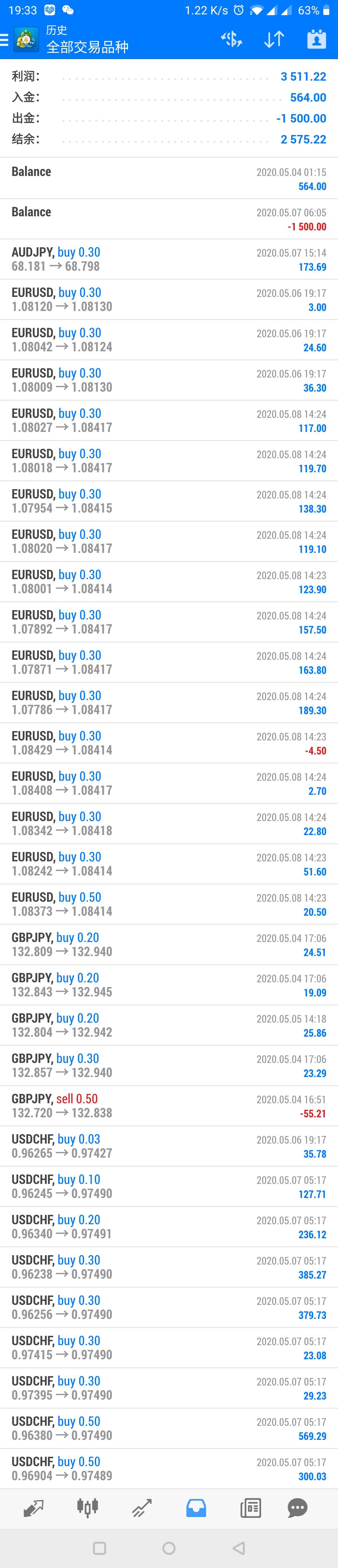Switch to the Trade tab
The image size is (338, 1568).
[x=142, y=1508]
